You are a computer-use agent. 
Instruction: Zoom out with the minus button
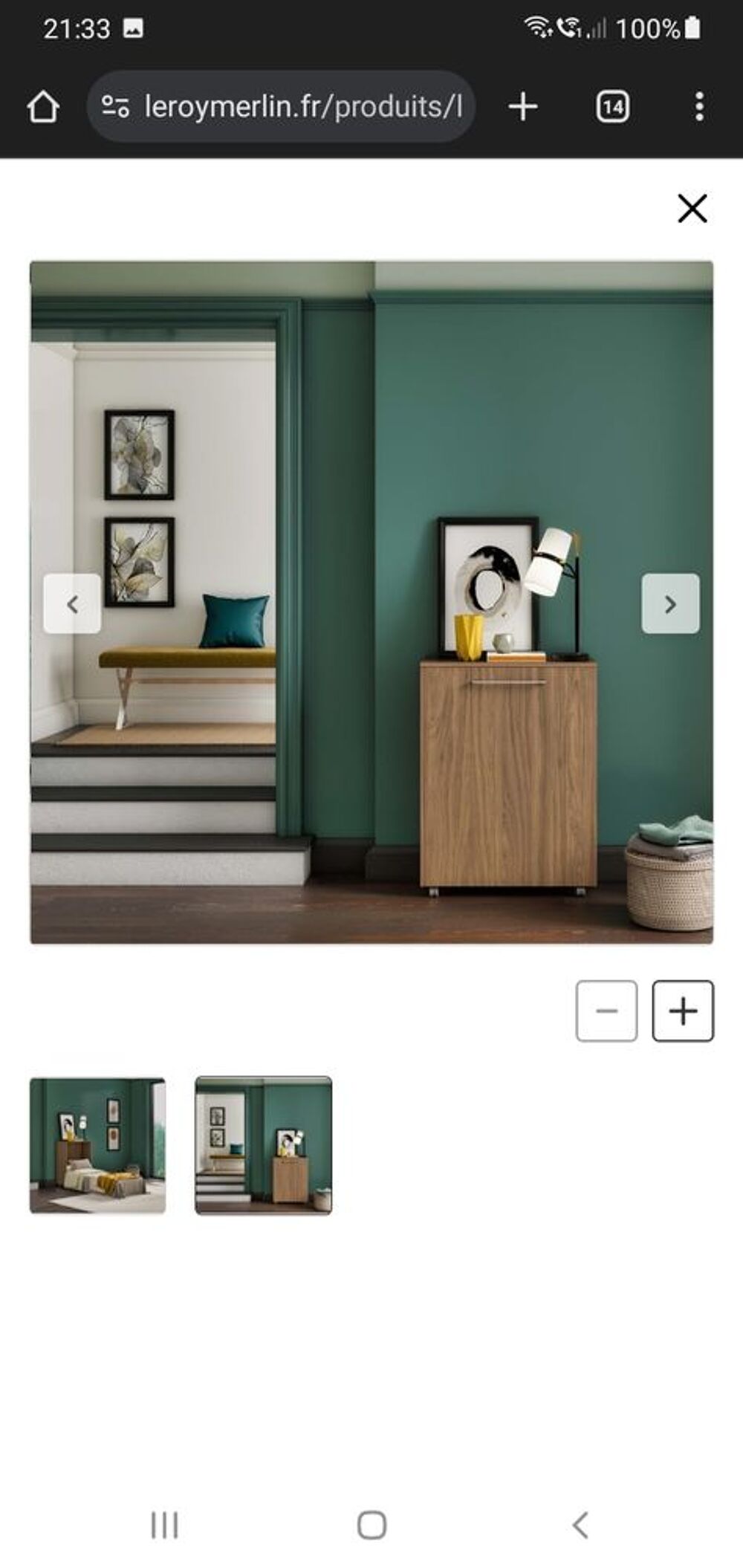tap(606, 1011)
